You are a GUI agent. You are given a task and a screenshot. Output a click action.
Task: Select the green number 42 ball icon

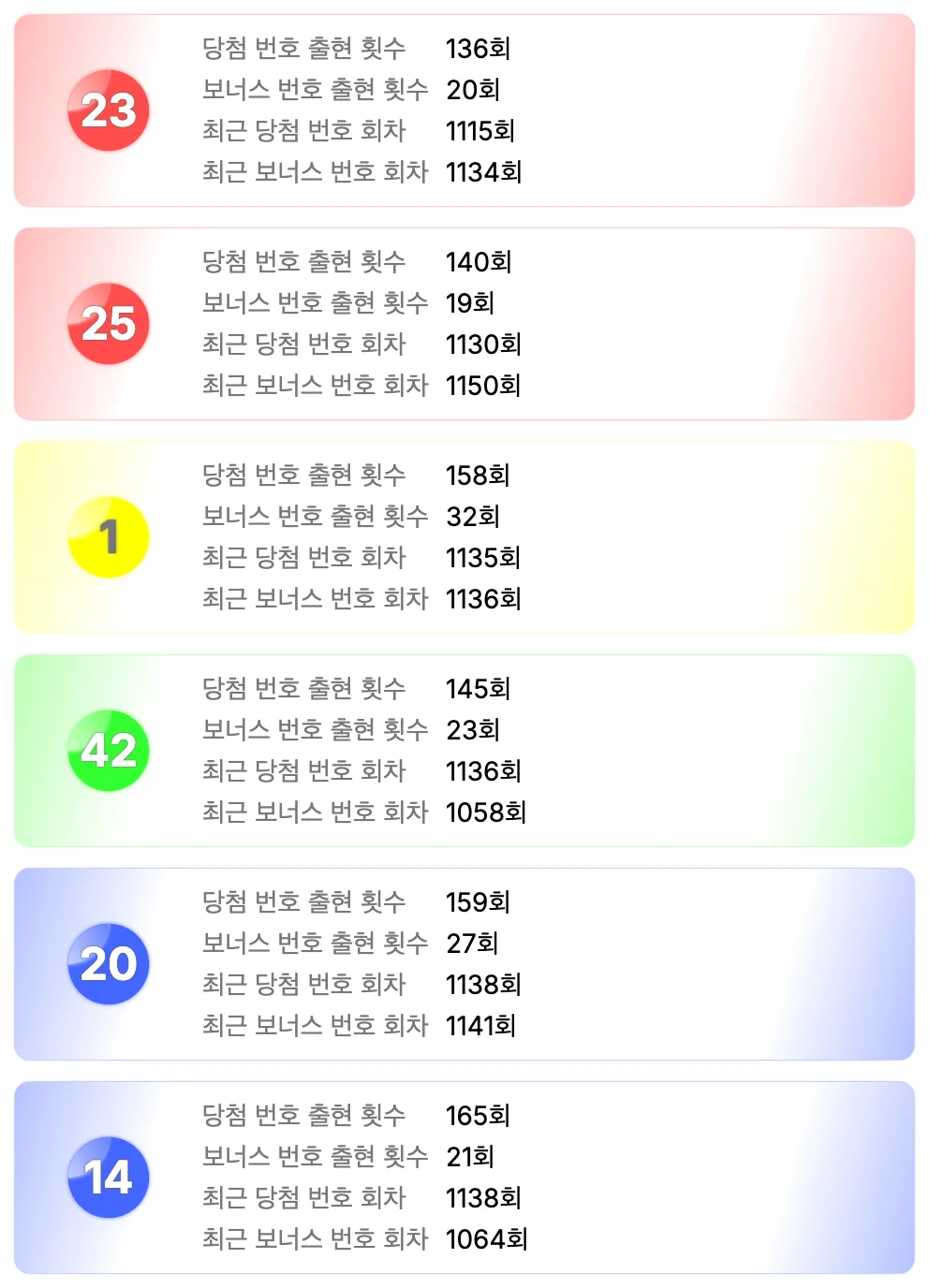110,749
